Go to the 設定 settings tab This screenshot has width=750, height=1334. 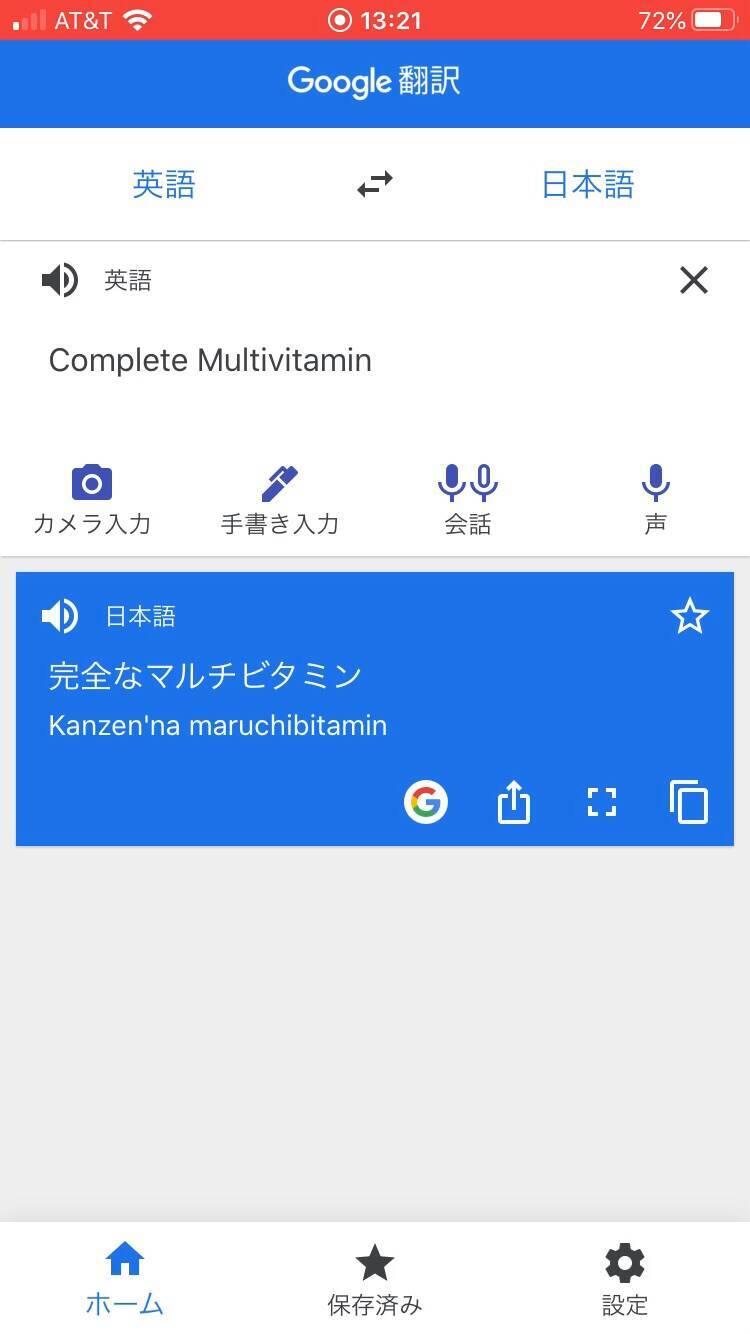(625, 1278)
